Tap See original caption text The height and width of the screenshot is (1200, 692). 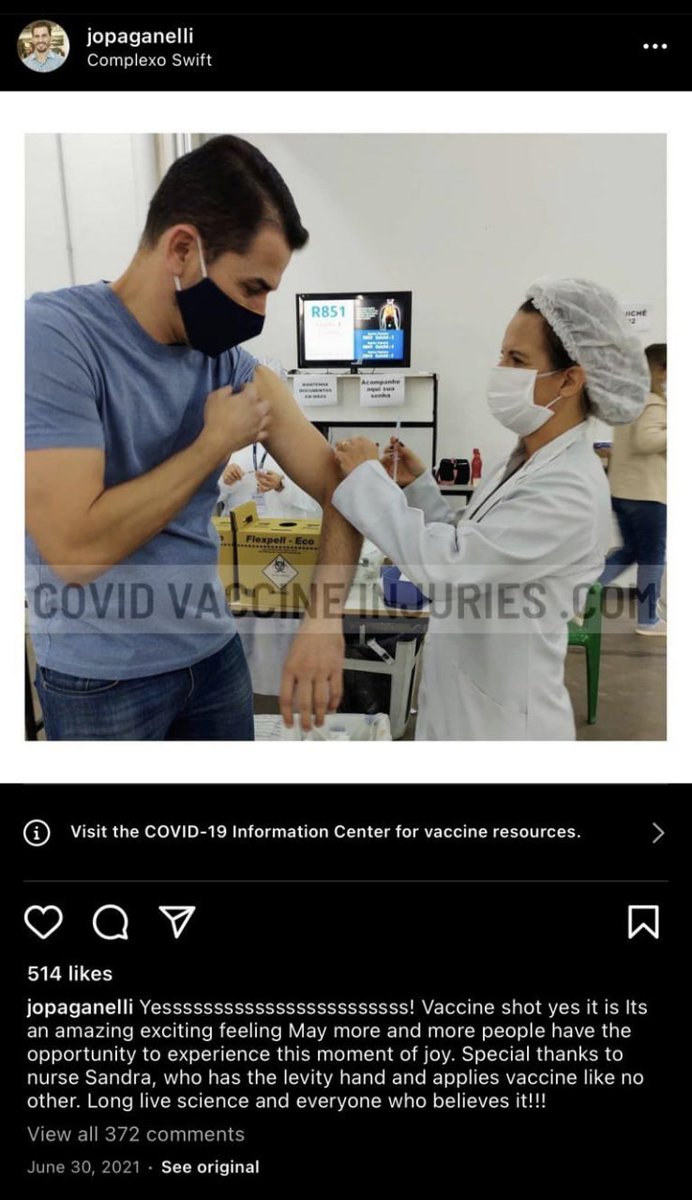coord(210,1167)
